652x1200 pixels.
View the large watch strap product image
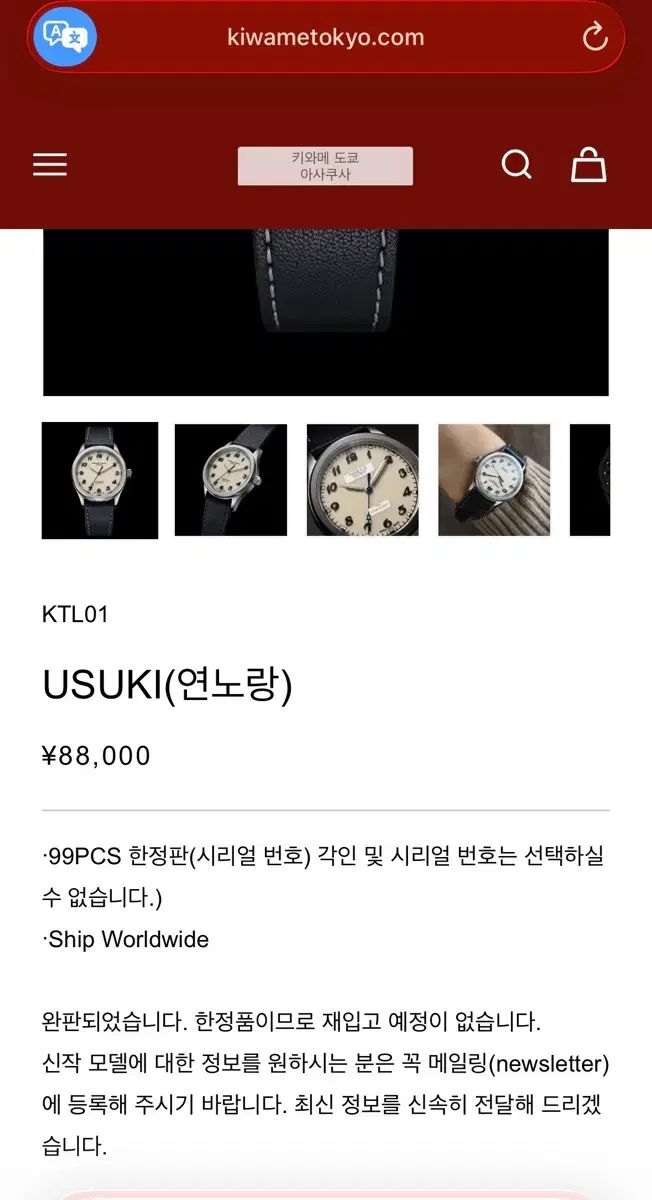(326, 312)
